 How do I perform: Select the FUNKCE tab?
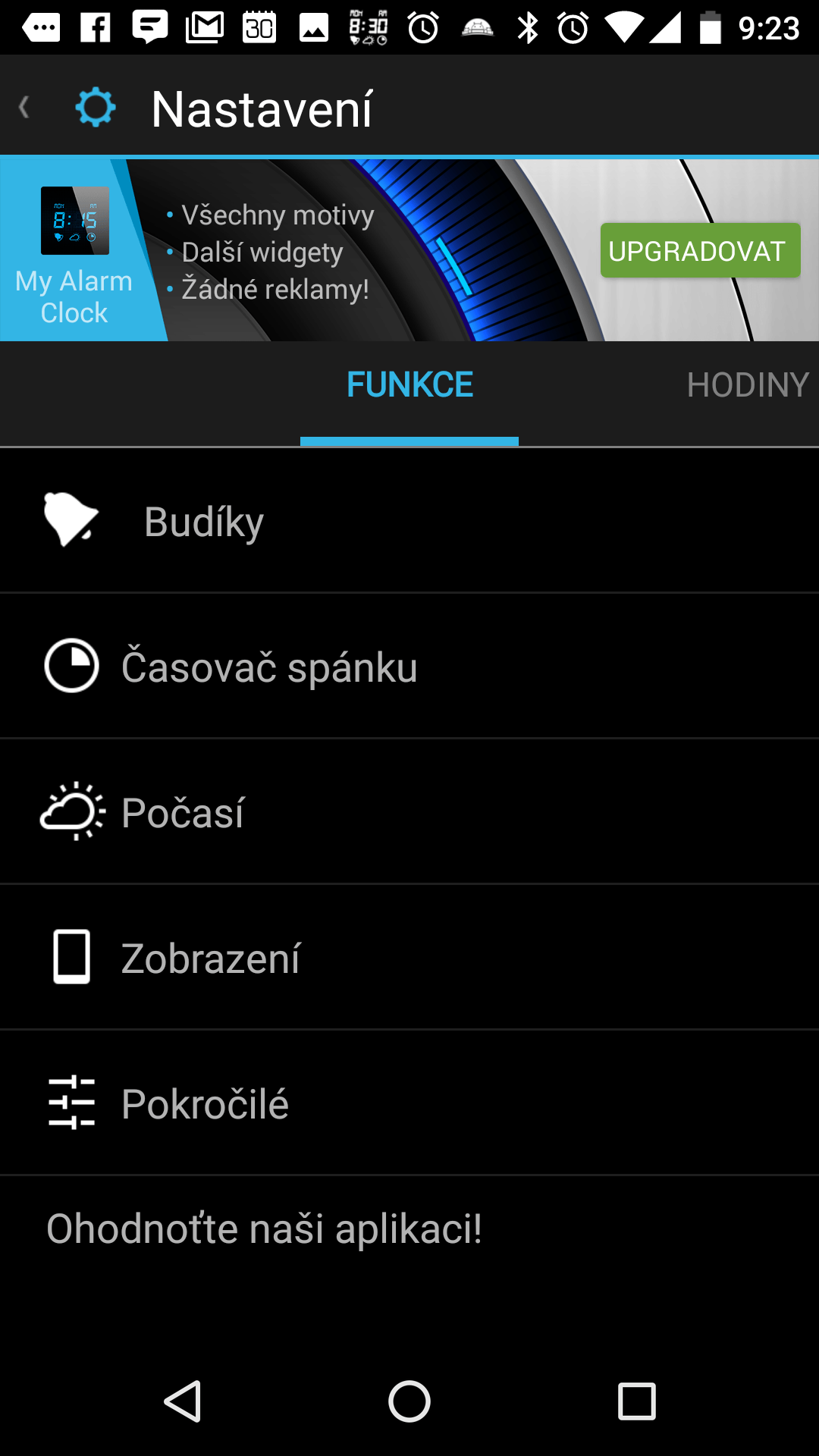pyautogui.click(x=409, y=384)
